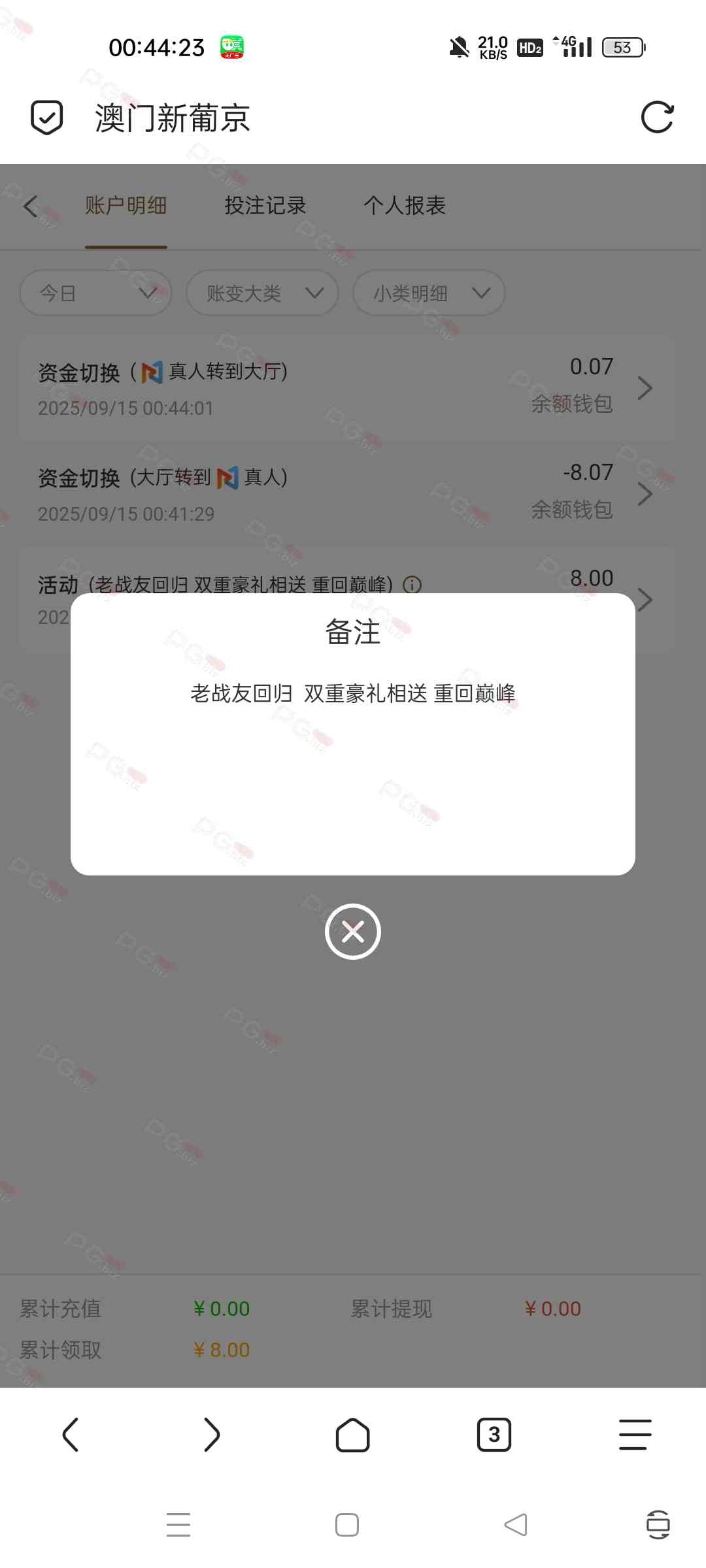Expand the 今日 date dropdown

pyautogui.click(x=95, y=293)
